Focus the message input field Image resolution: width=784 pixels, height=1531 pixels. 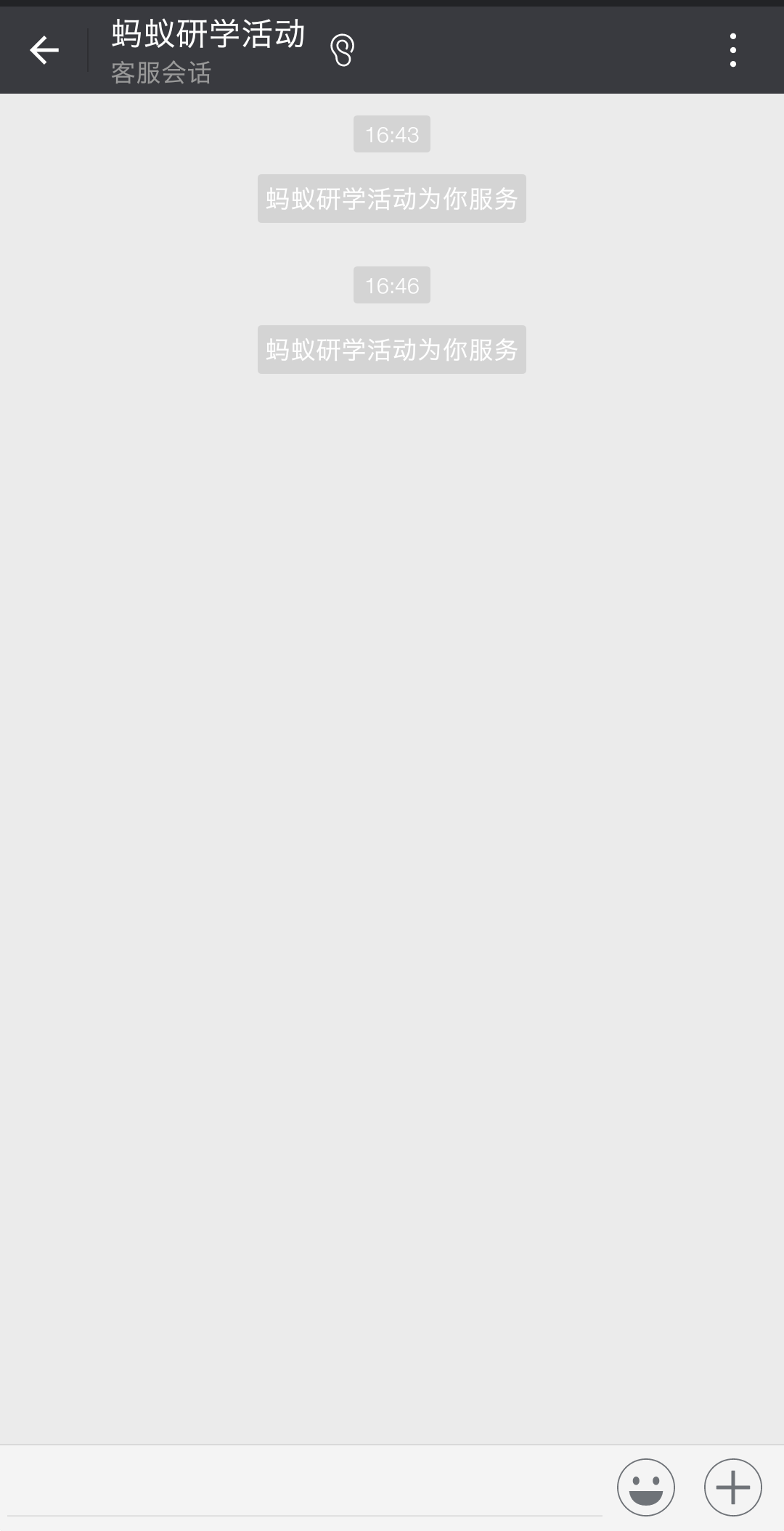(x=305, y=1487)
